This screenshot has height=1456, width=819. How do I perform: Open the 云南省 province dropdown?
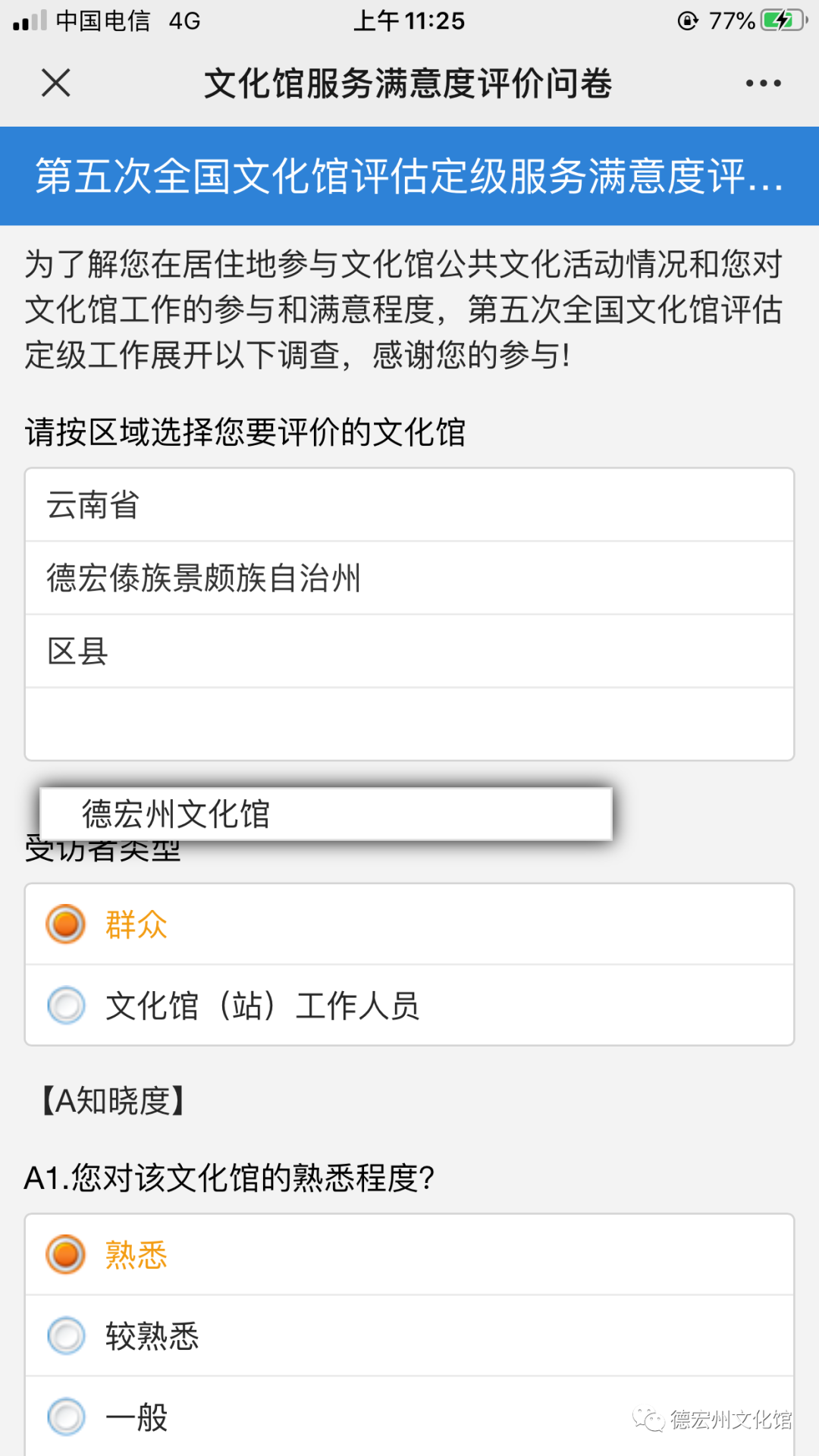coord(409,505)
